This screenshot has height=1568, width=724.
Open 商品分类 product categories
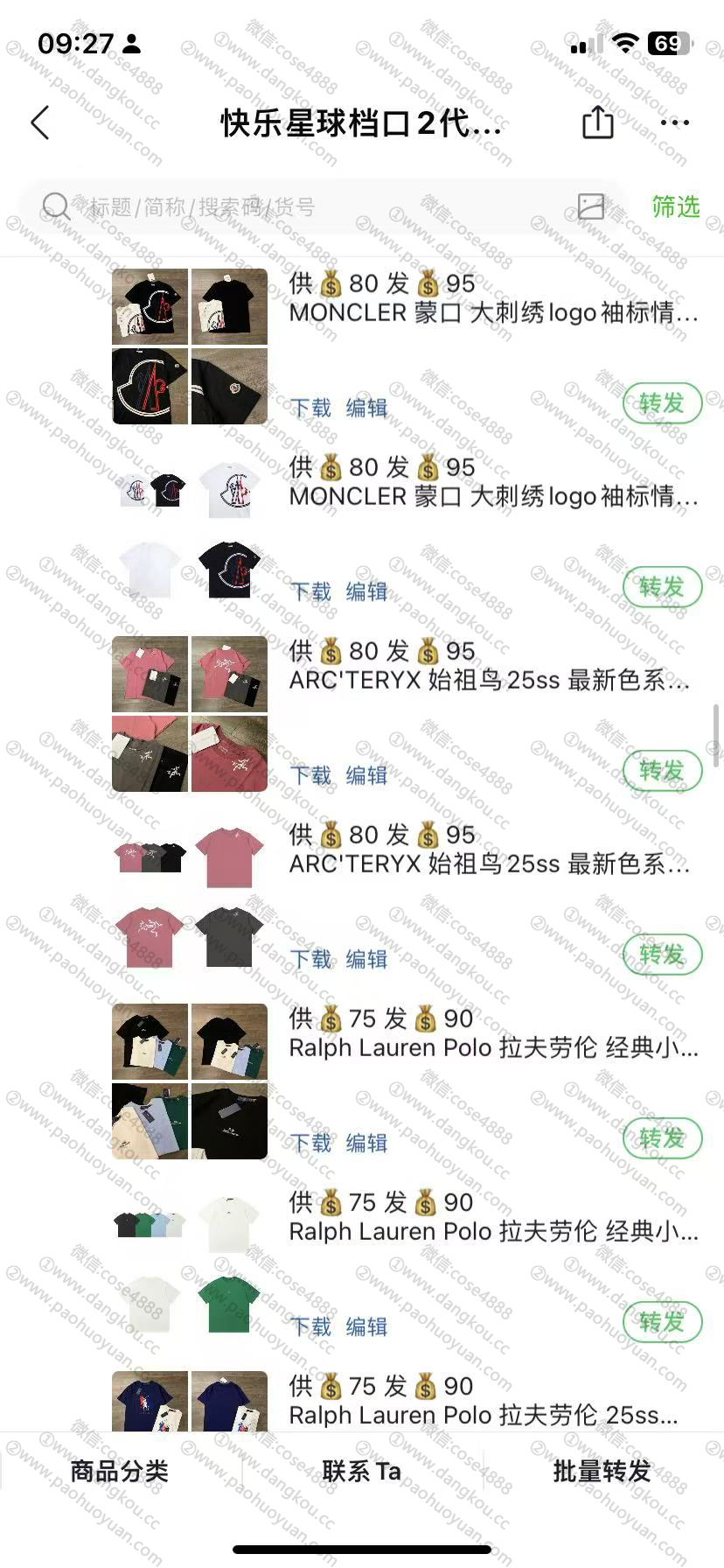pos(120,1471)
